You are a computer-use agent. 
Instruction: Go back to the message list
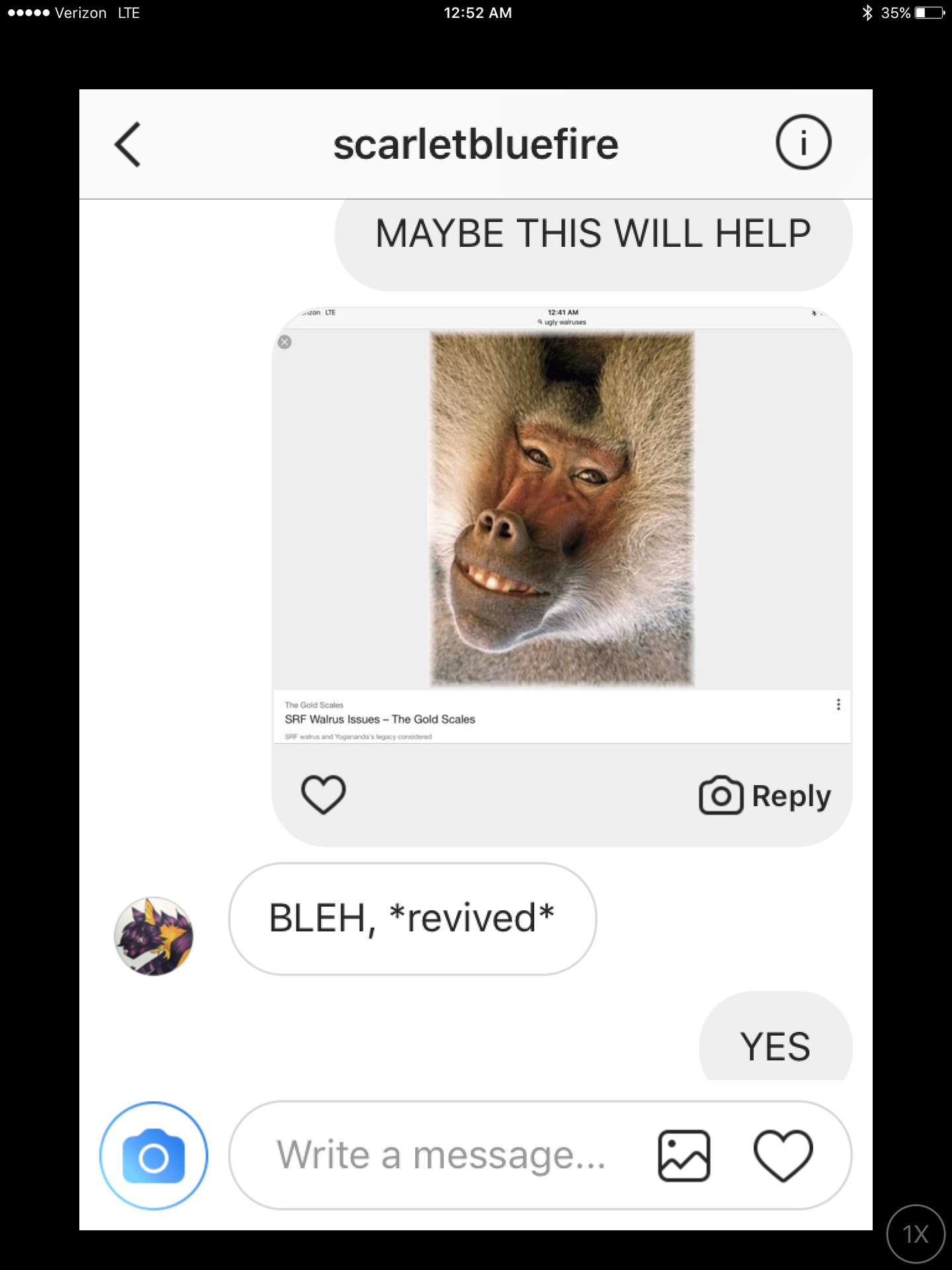(128, 144)
